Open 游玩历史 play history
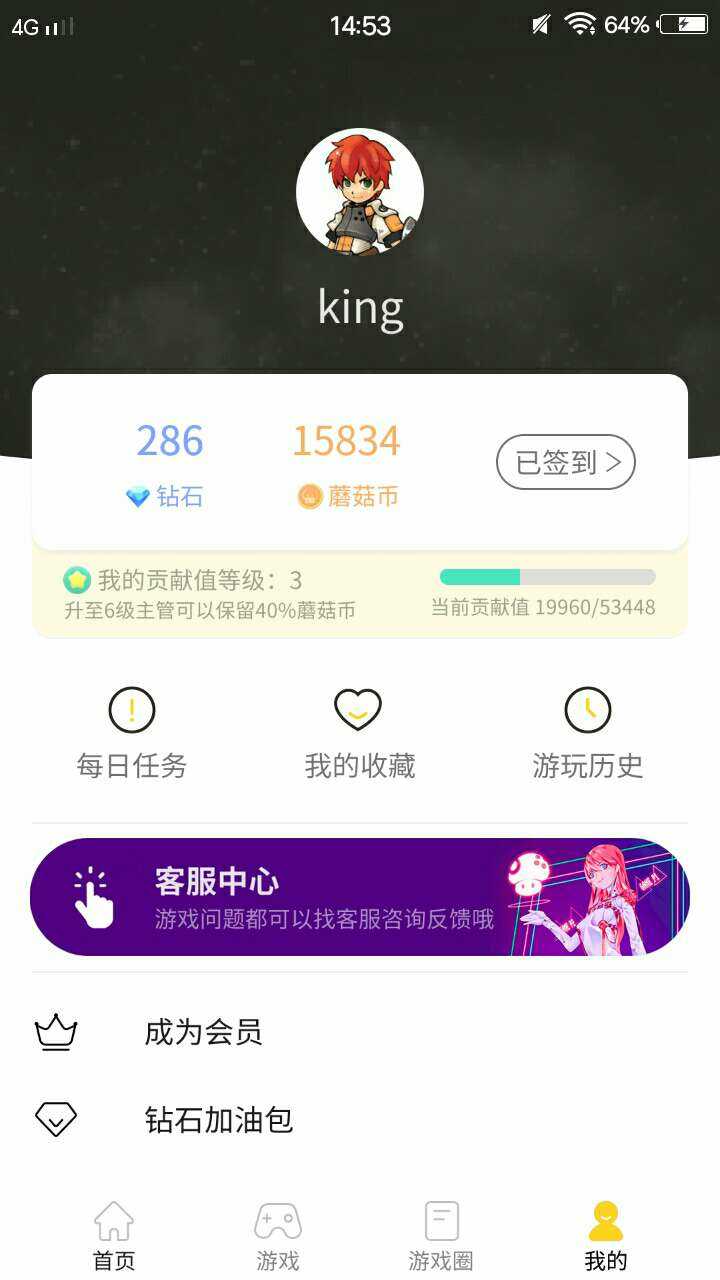 tap(588, 734)
